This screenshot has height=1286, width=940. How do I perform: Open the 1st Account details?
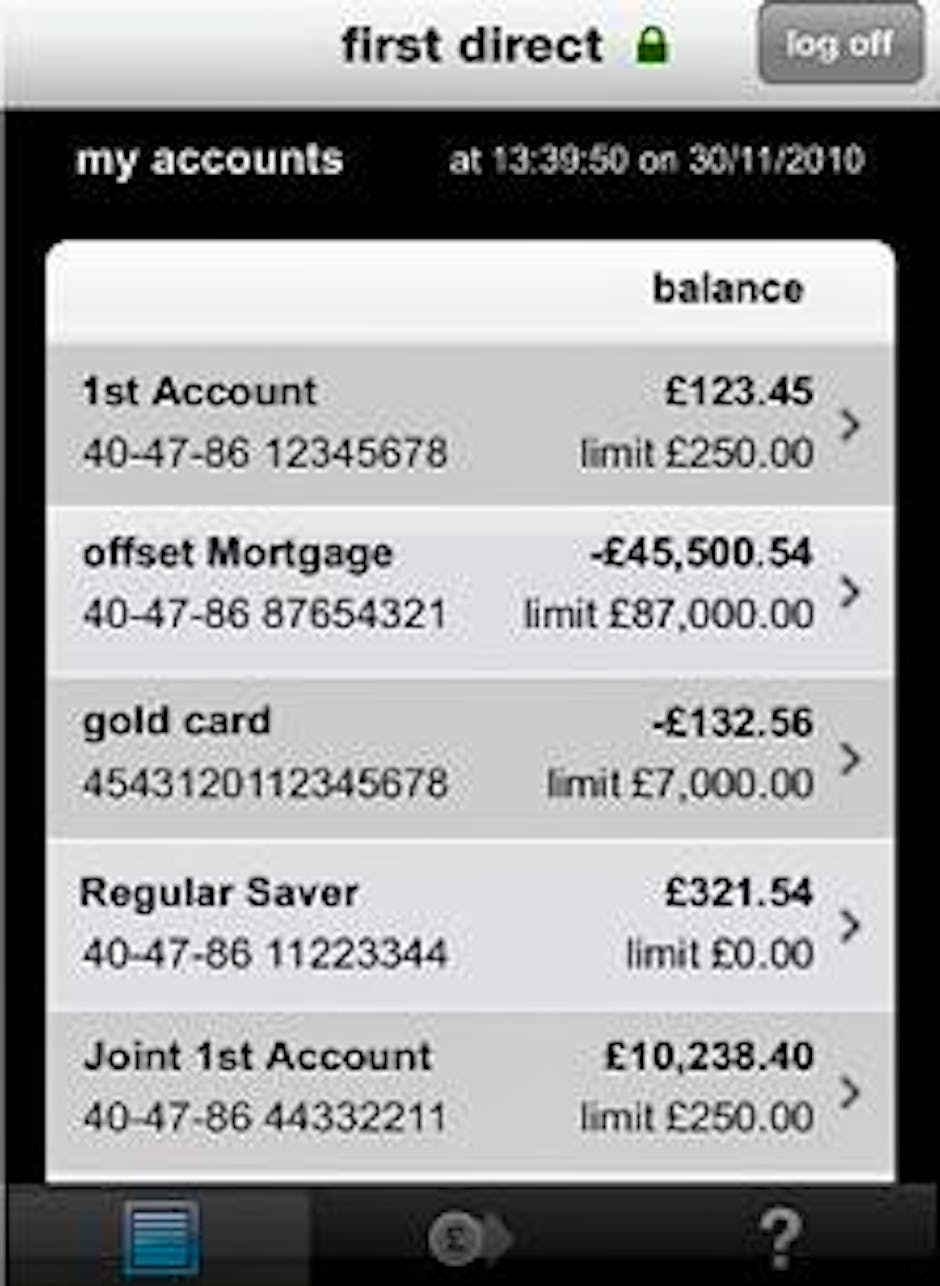(x=470, y=424)
